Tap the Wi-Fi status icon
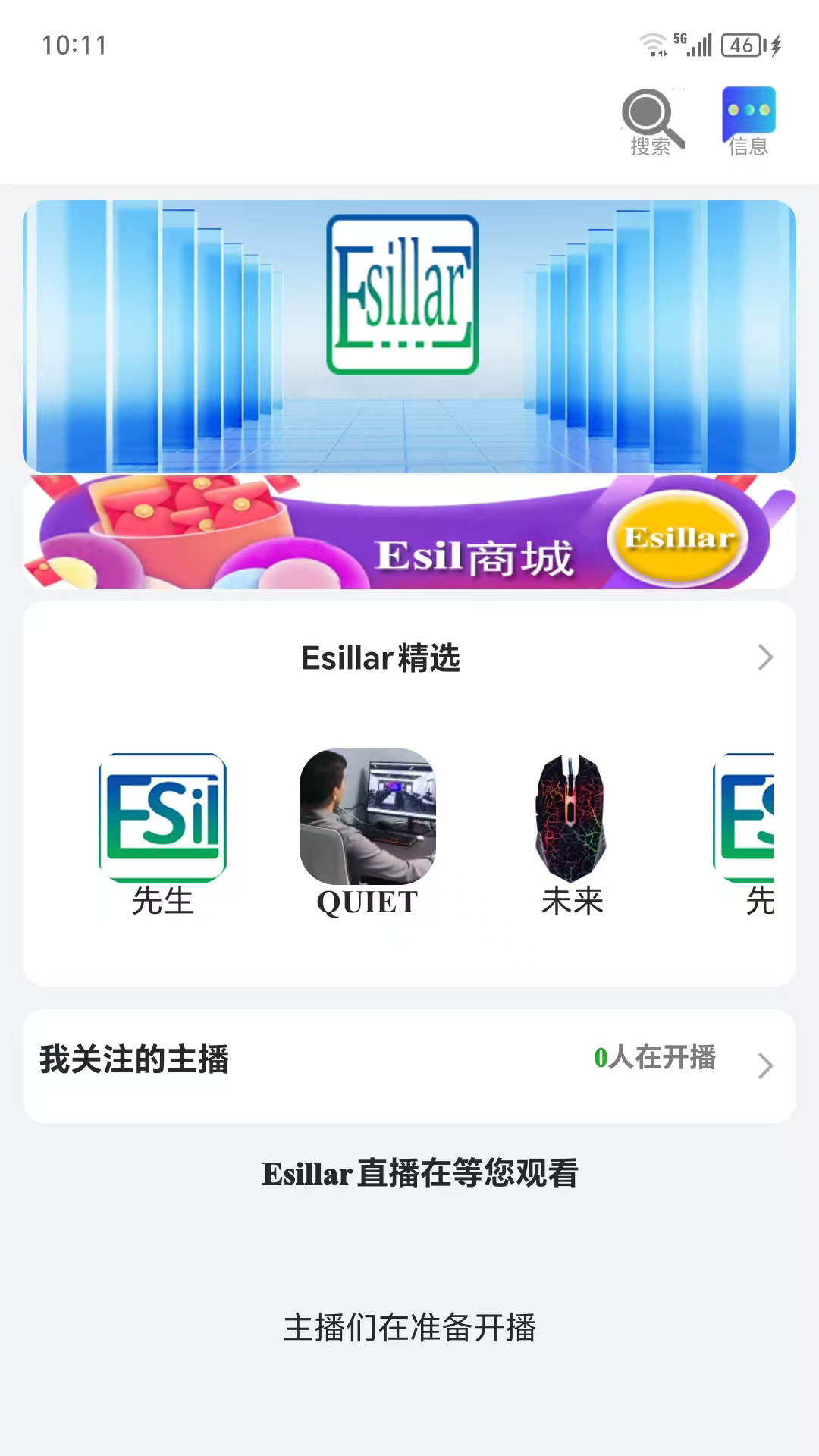Viewport: 819px width, 1456px height. tap(651, 44)
